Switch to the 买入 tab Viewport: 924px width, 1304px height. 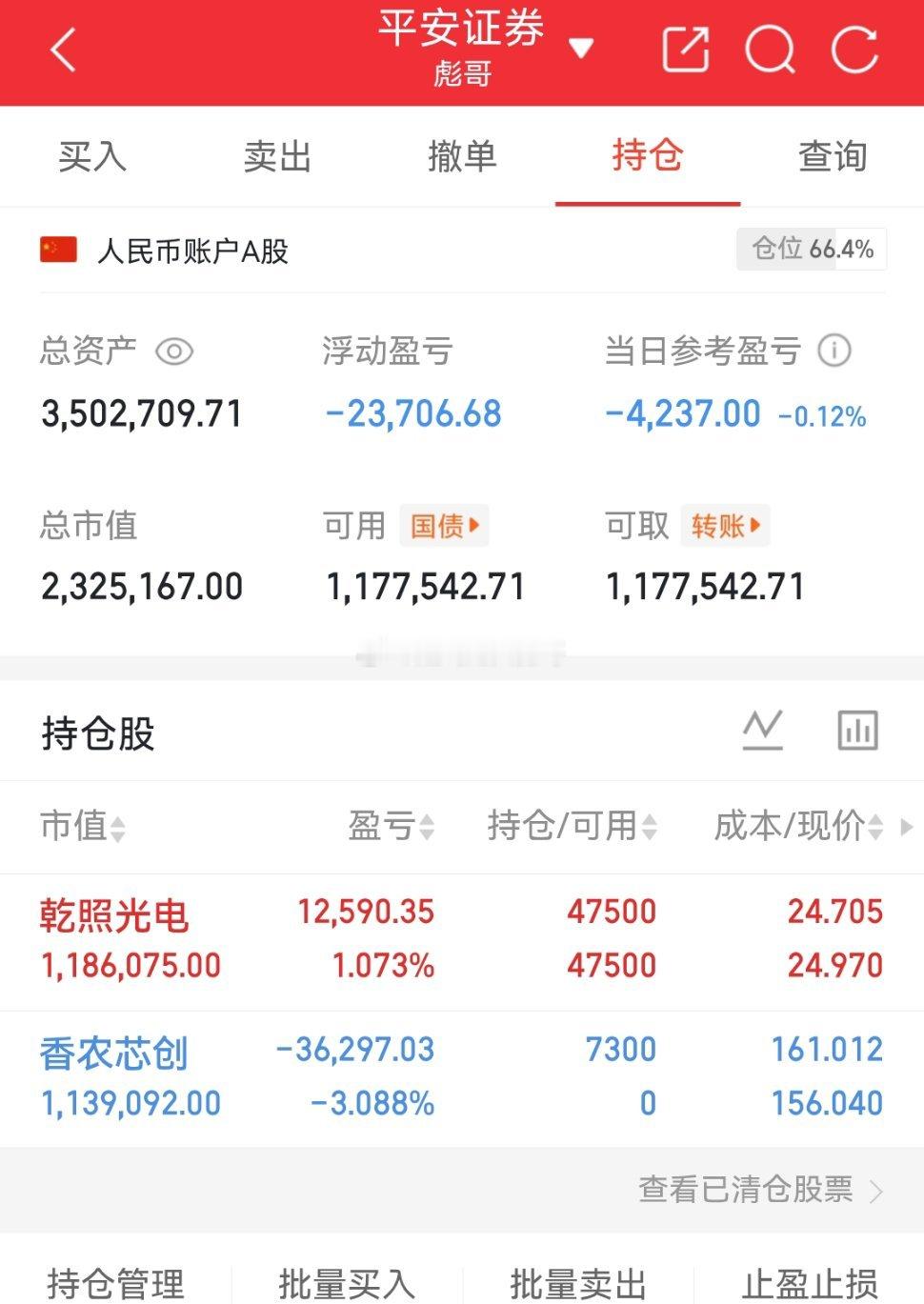click(92, 156)
